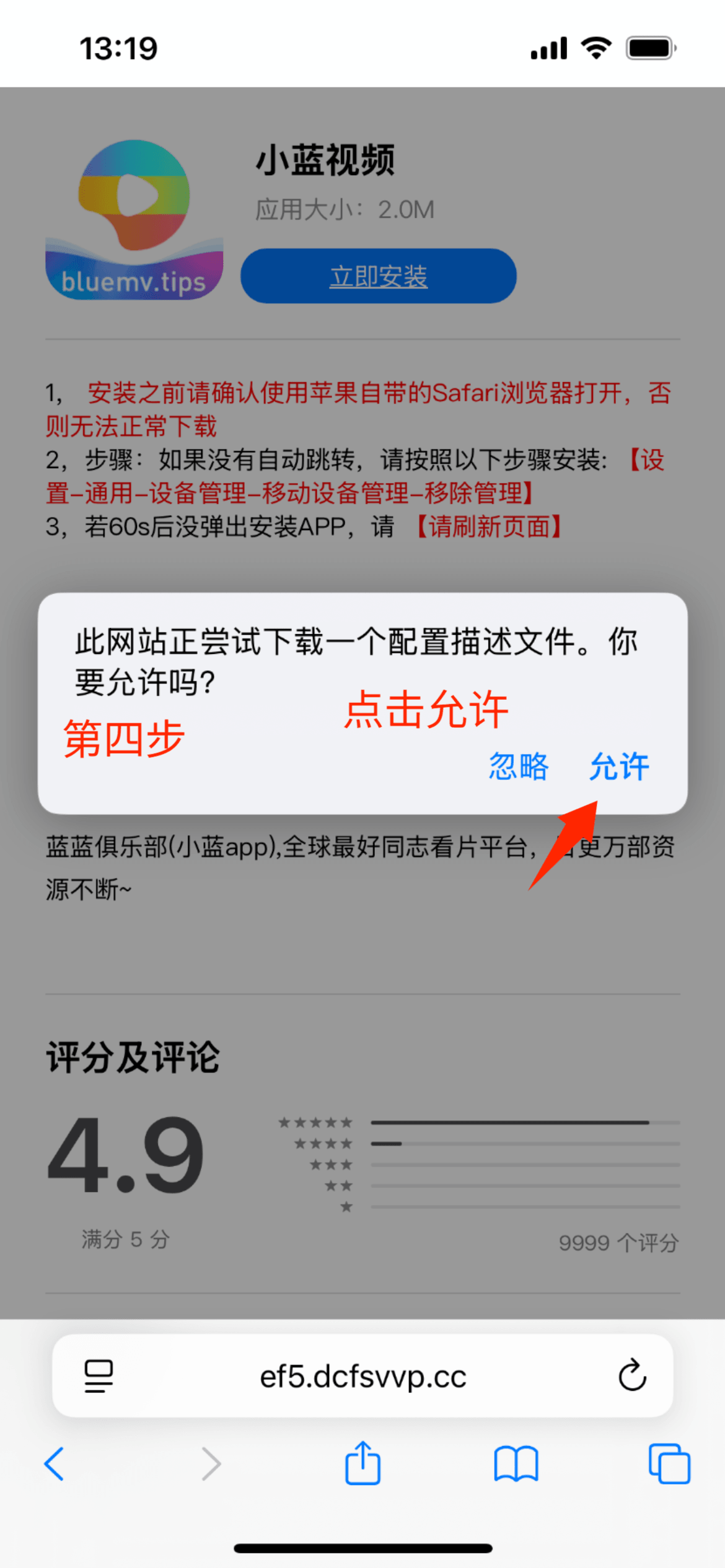Open the Safari share sheet
Image resolution: width=725 pixels, height=1568 pixels.
(362, 1463)
